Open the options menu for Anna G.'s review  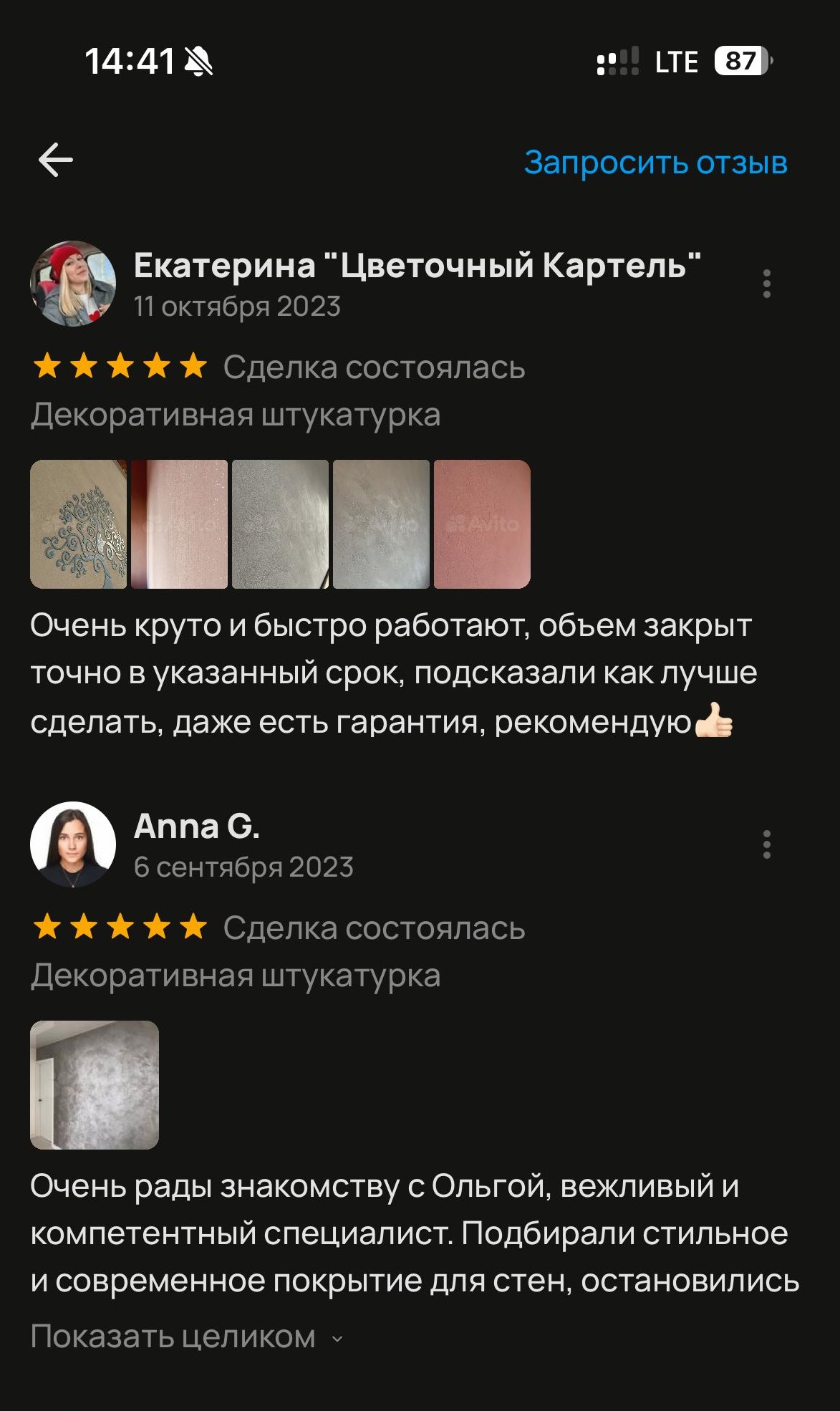tap(767, 844)
